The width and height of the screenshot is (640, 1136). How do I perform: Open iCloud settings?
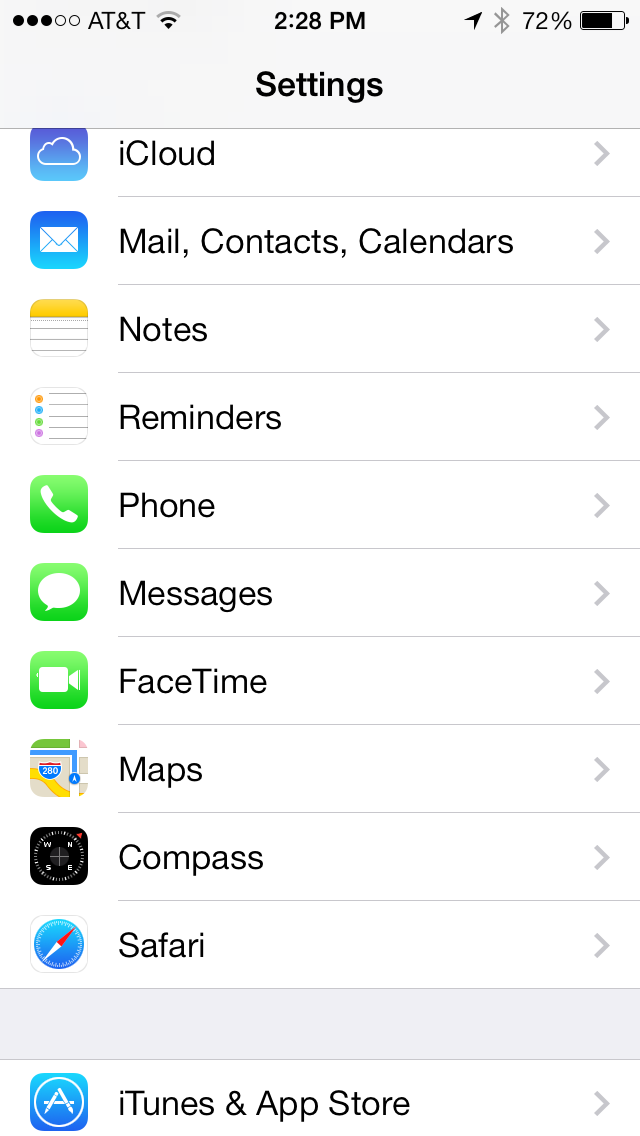(x=320, y=156)
